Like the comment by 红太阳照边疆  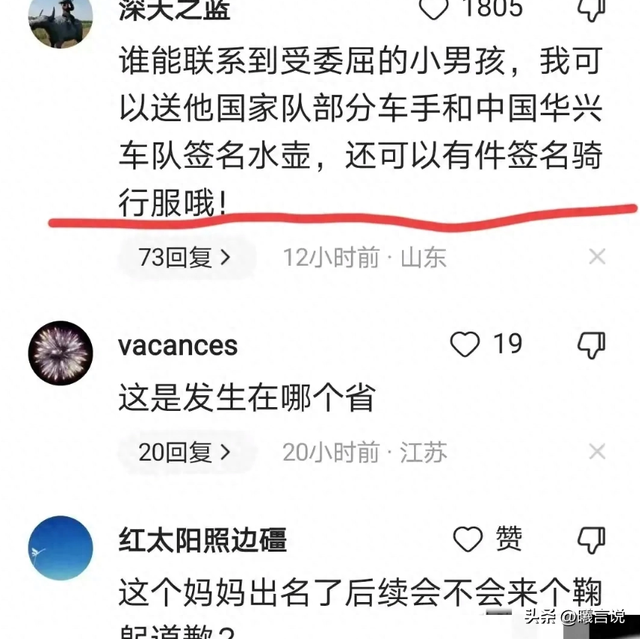468,540
